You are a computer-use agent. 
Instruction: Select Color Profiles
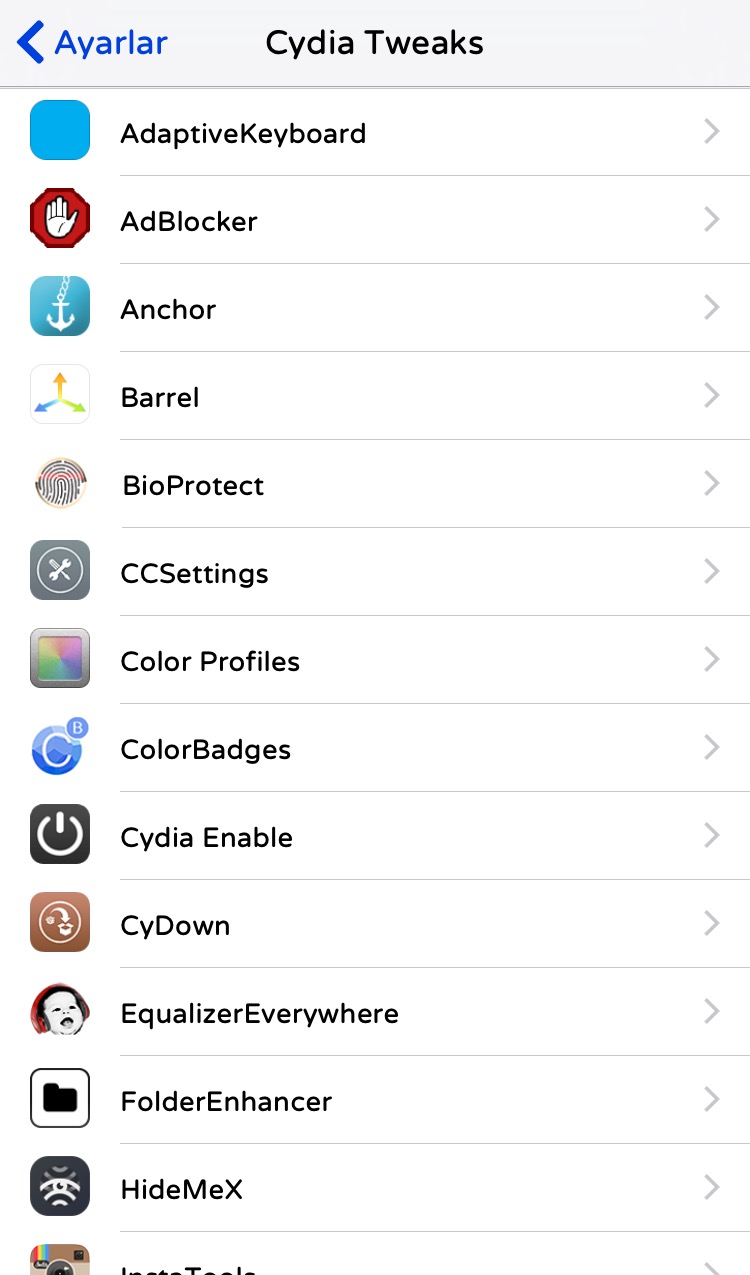(x=375, y=660)
